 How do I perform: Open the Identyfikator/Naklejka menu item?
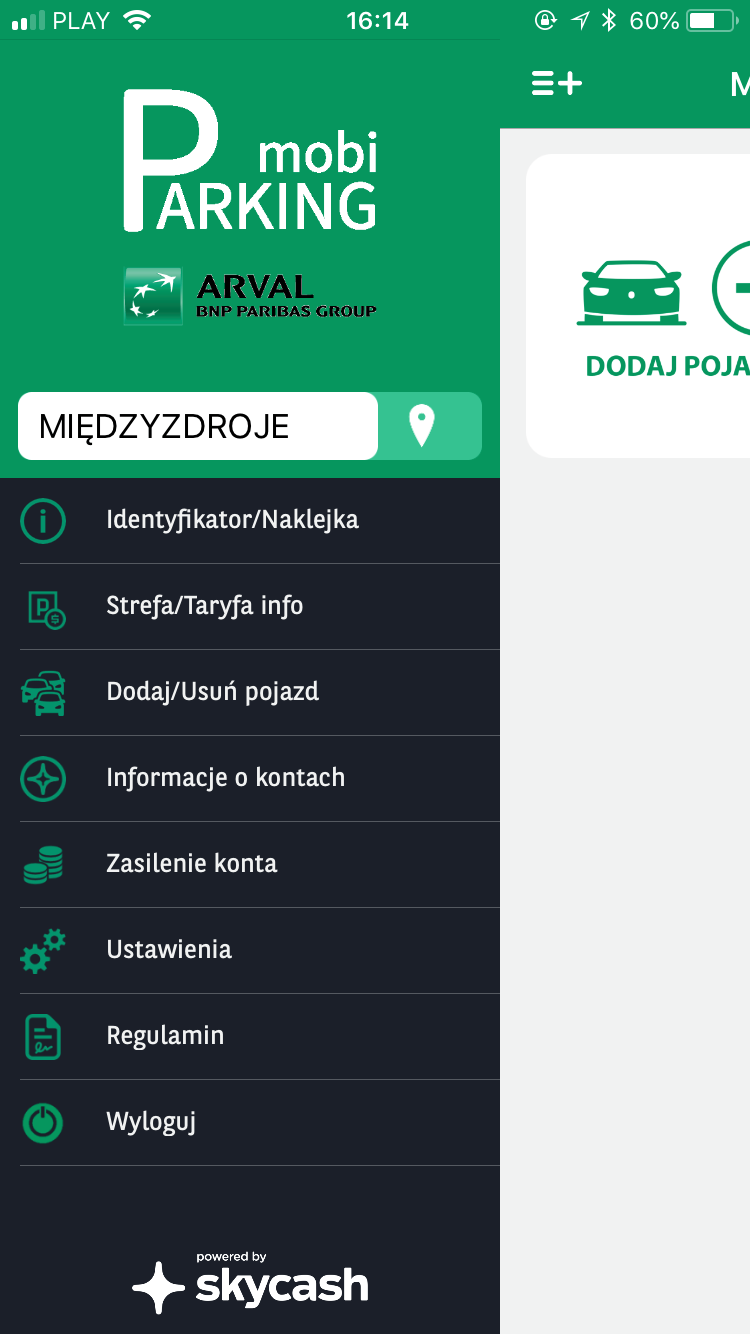[250, 520]
